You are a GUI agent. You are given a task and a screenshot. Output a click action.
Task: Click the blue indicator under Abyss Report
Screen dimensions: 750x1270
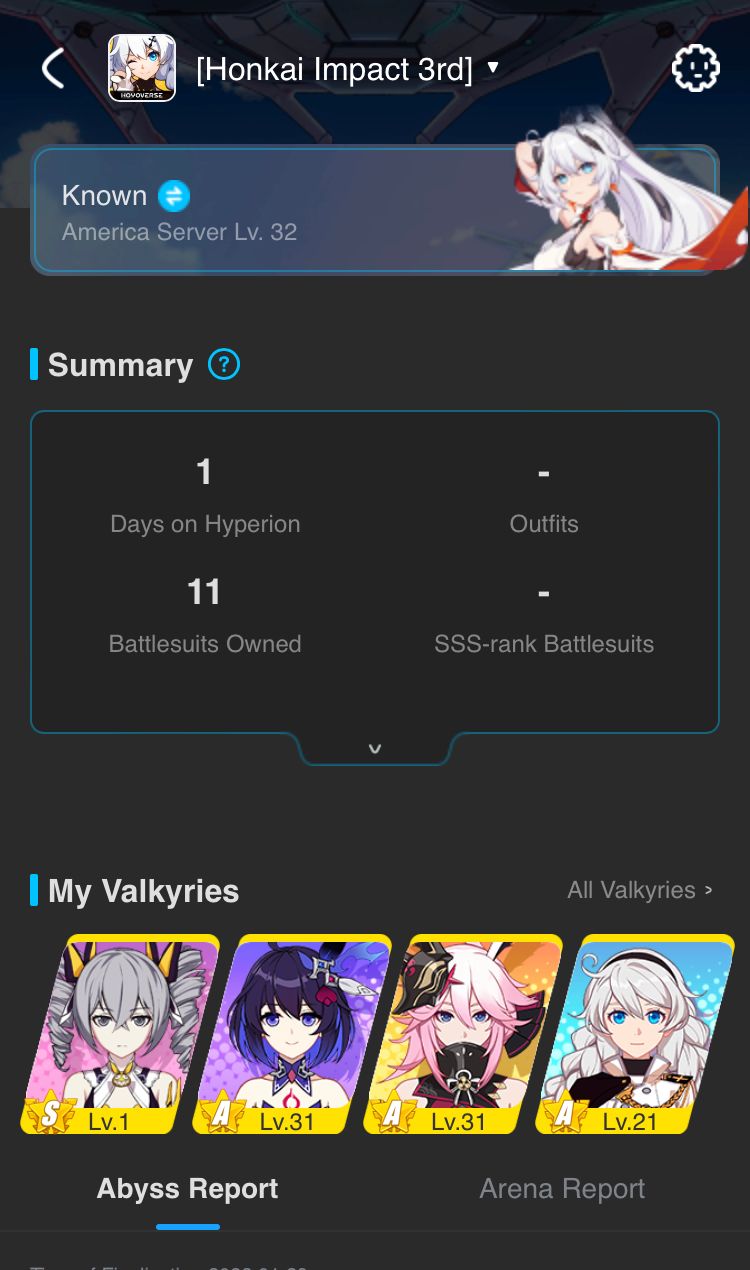[188, 1226]
